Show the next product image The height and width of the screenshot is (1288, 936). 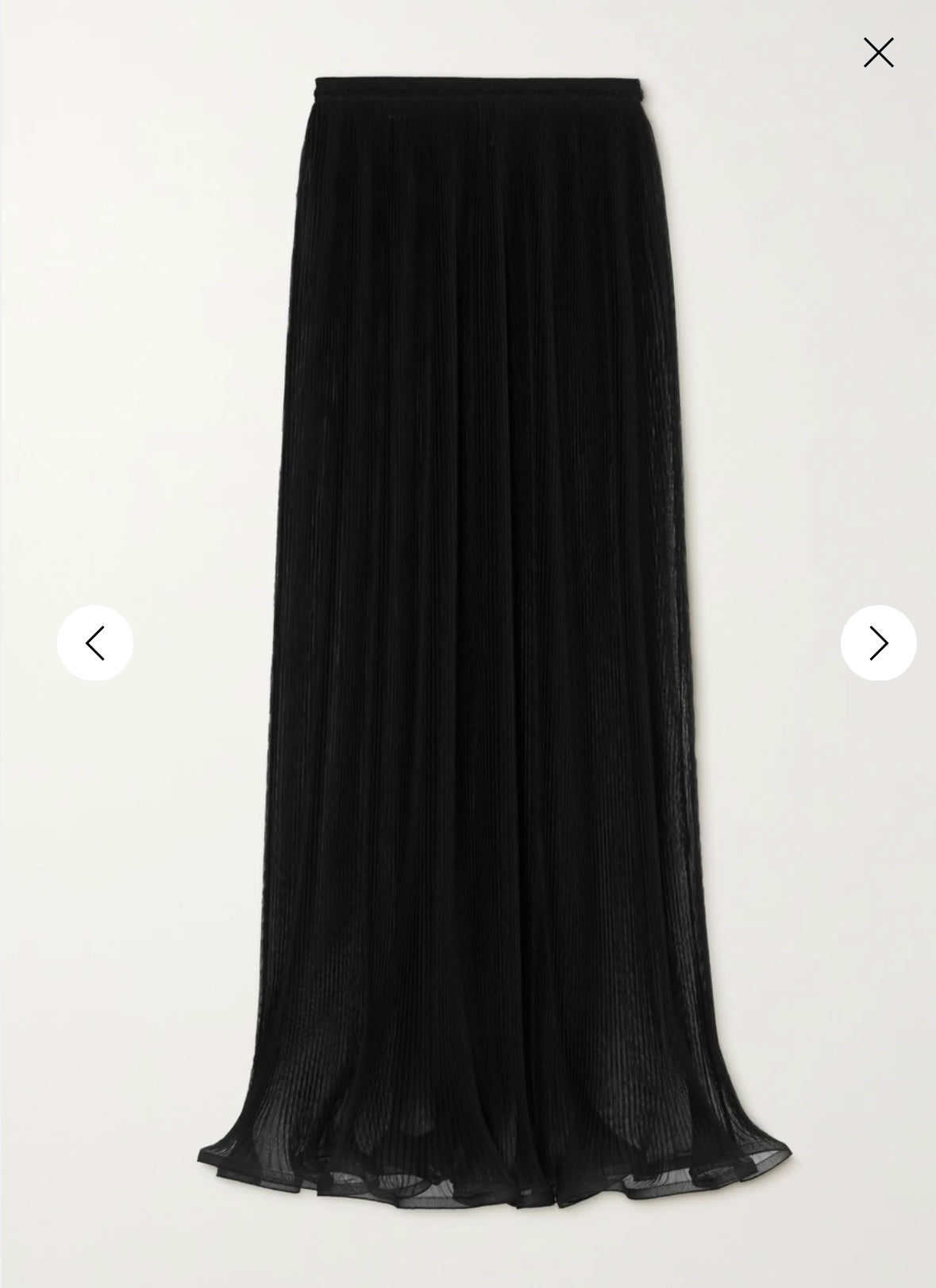878,642
